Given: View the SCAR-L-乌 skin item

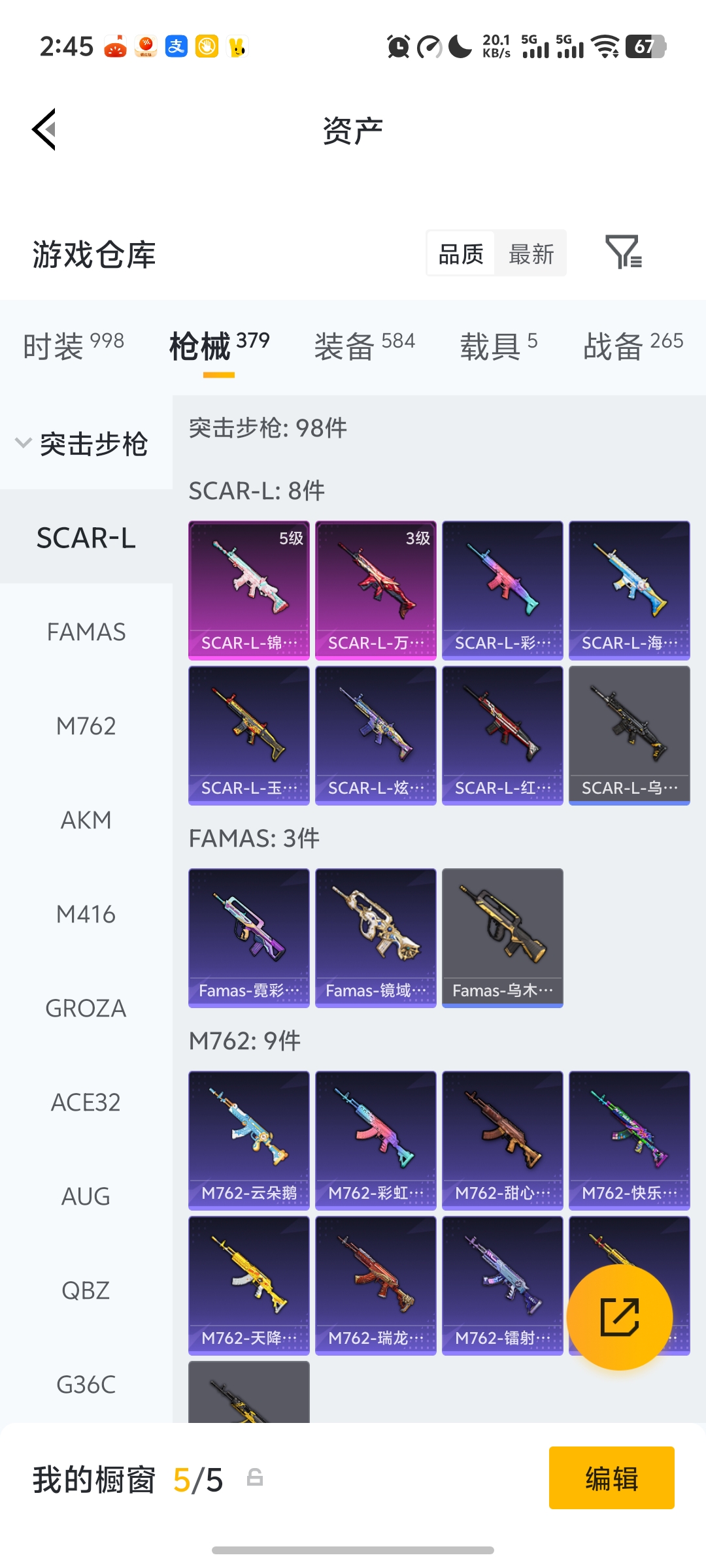Looking at the screenshot, I should pos(630,735).
